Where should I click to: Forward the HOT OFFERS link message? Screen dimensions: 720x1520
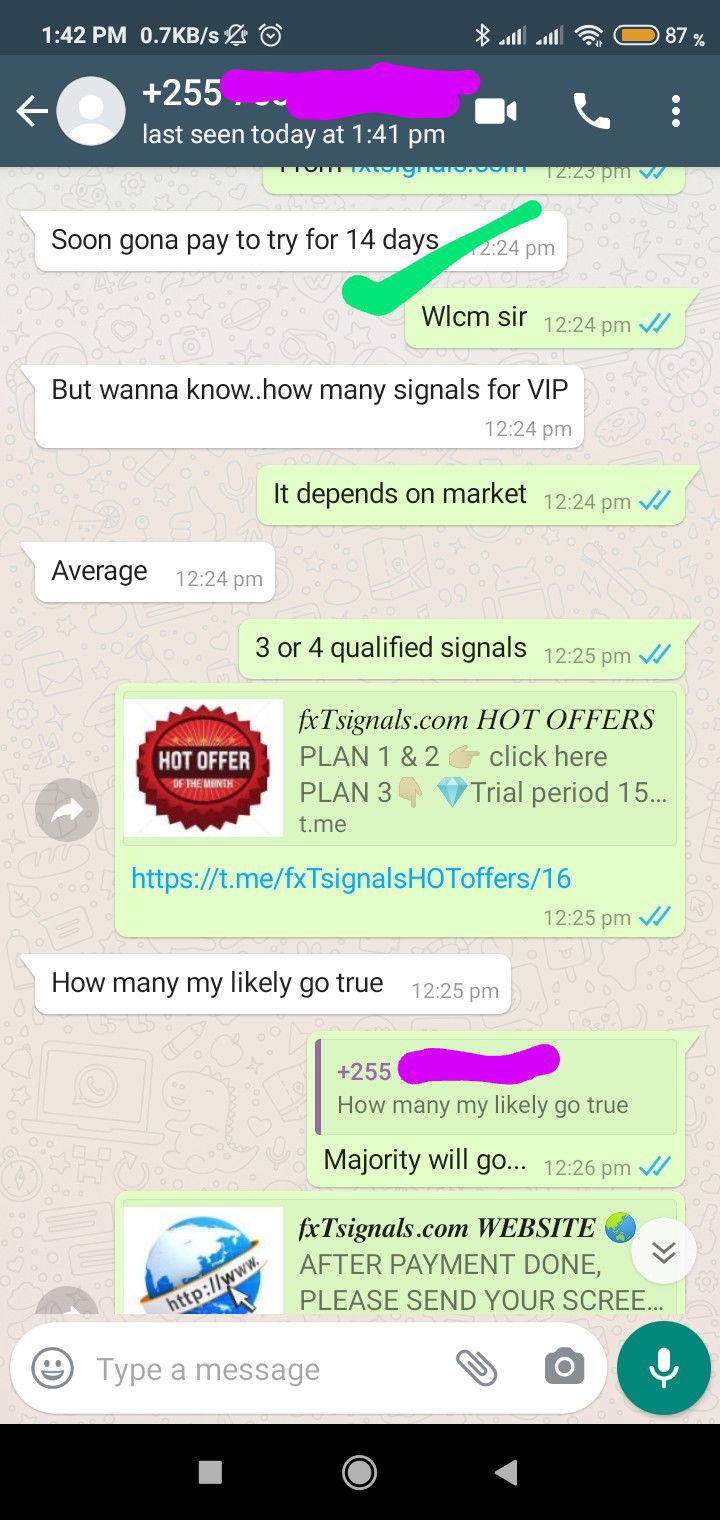(x=67, y=810)
